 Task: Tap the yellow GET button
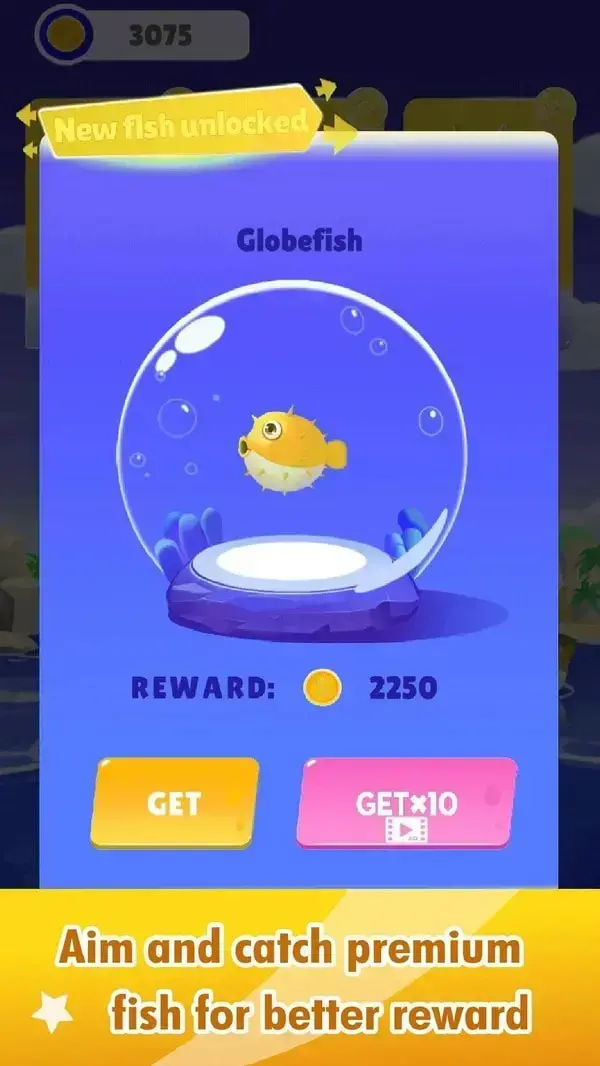pos(174,803)
